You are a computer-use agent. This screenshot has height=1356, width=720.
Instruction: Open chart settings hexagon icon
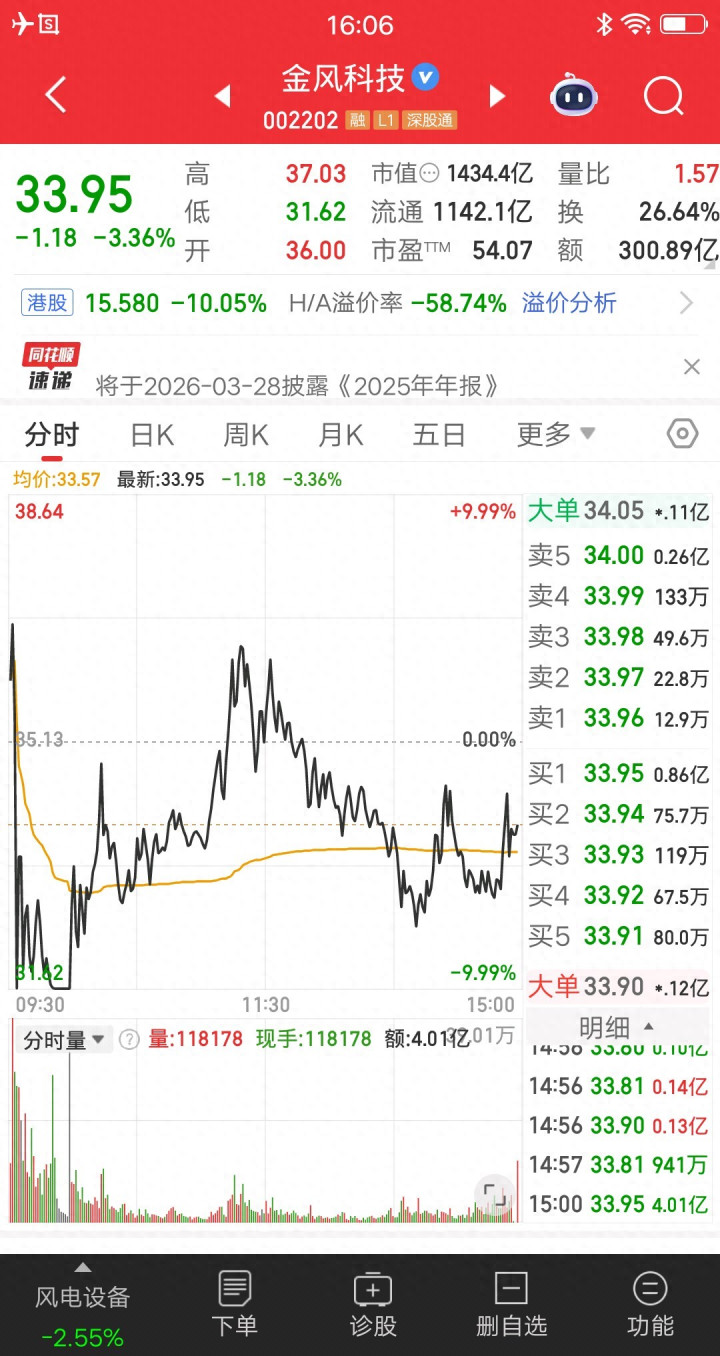[x=682, y=434]
